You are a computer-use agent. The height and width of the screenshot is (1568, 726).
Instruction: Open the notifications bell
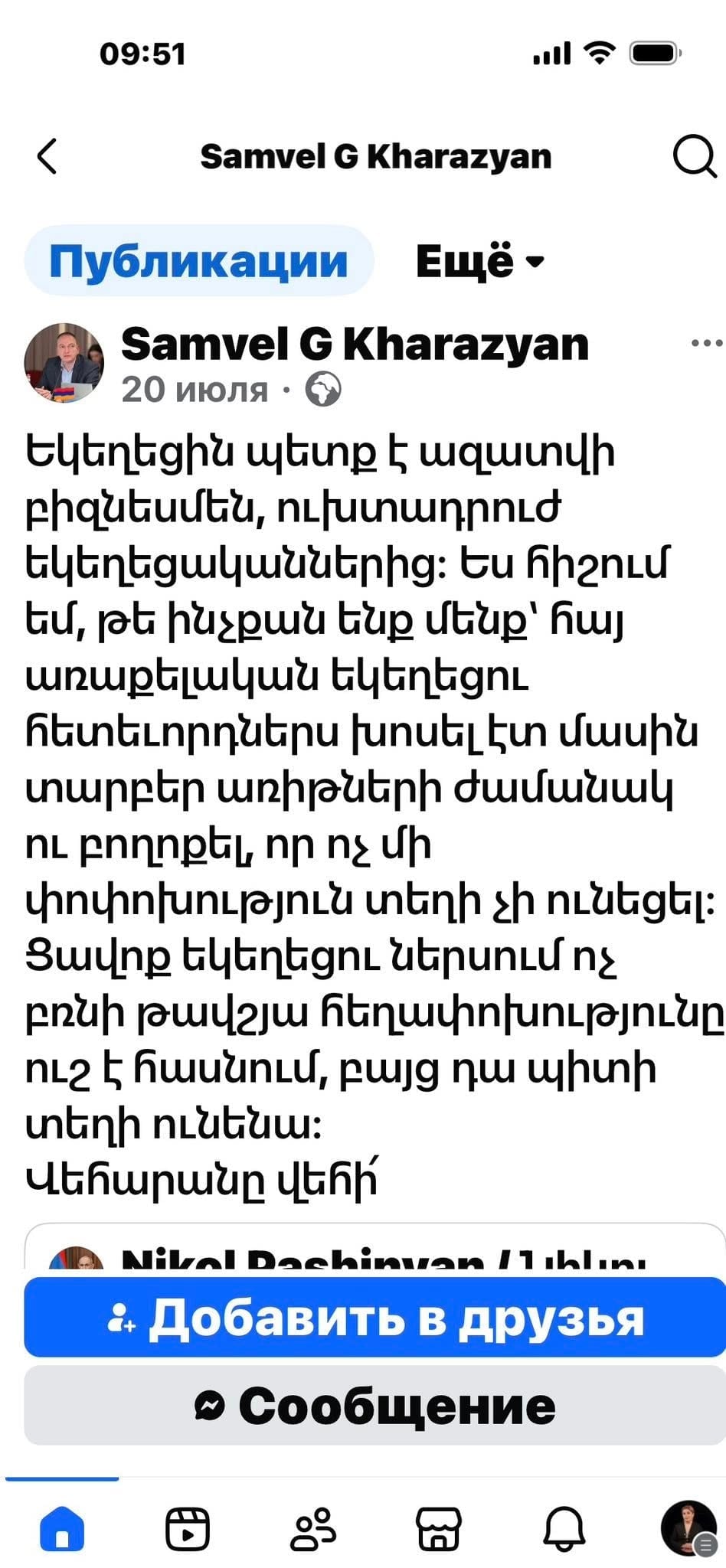(564, 1529)
